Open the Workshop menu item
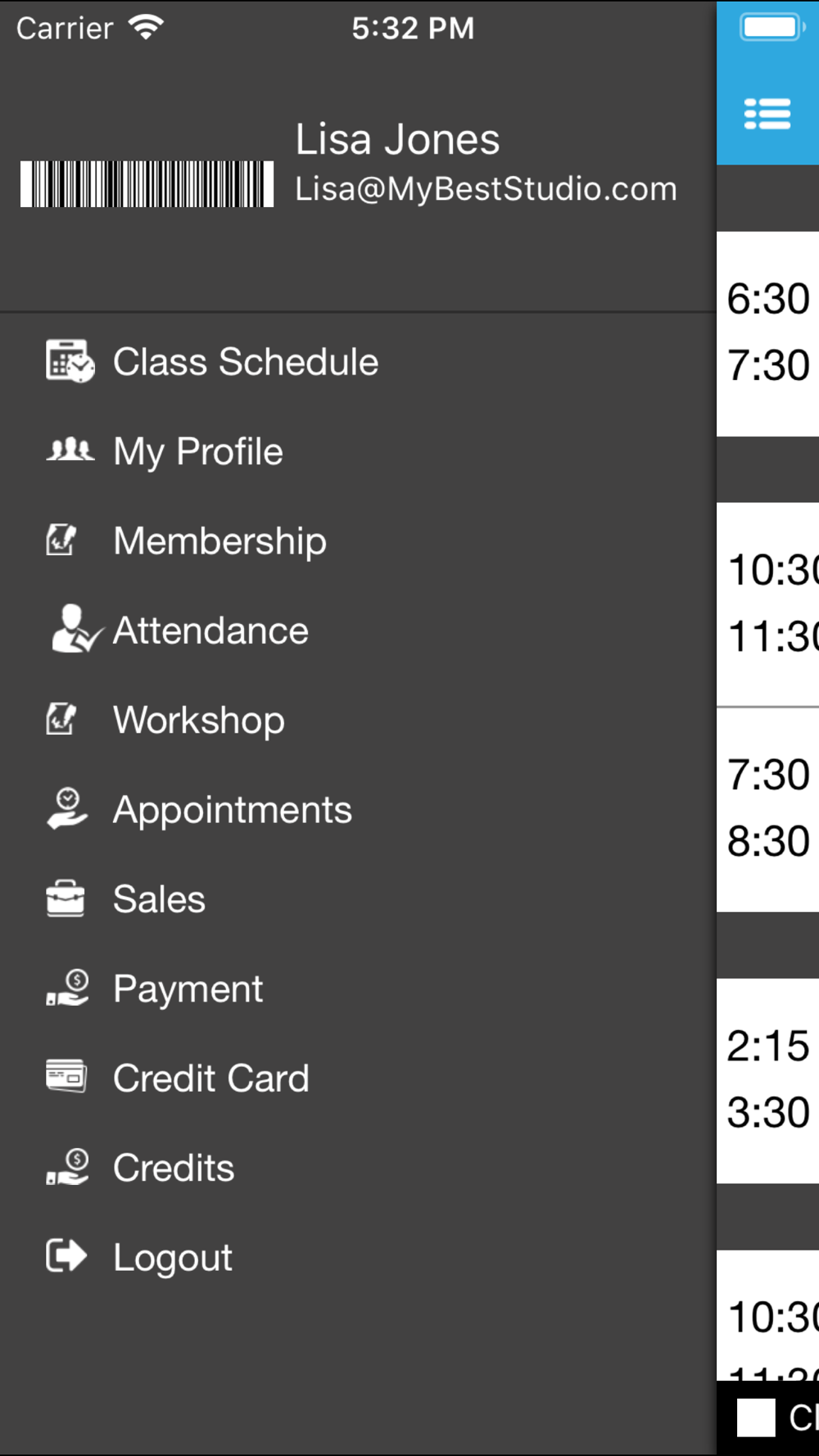This screenshot has height=1456, width=819. click(x=358, y=720)
